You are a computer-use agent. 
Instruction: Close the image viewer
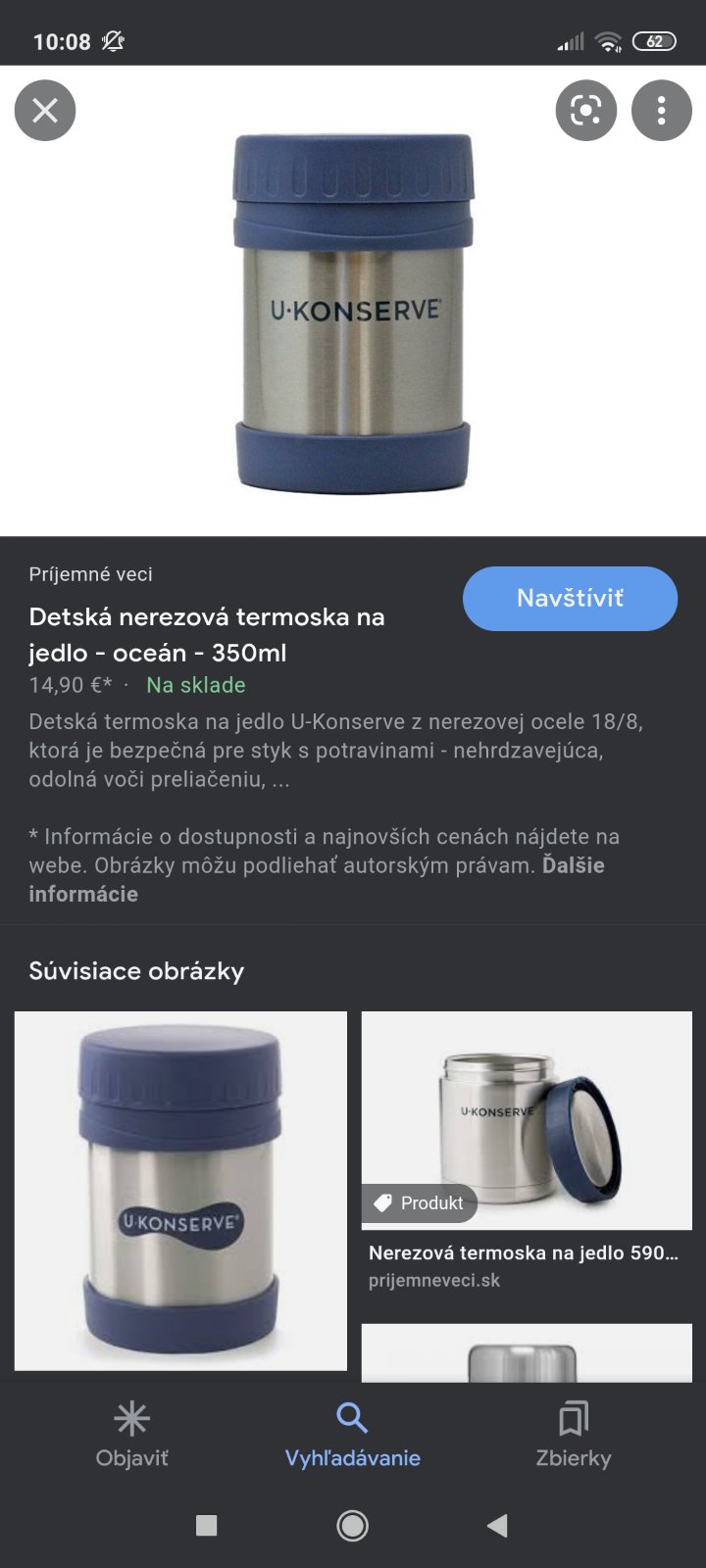45,111
